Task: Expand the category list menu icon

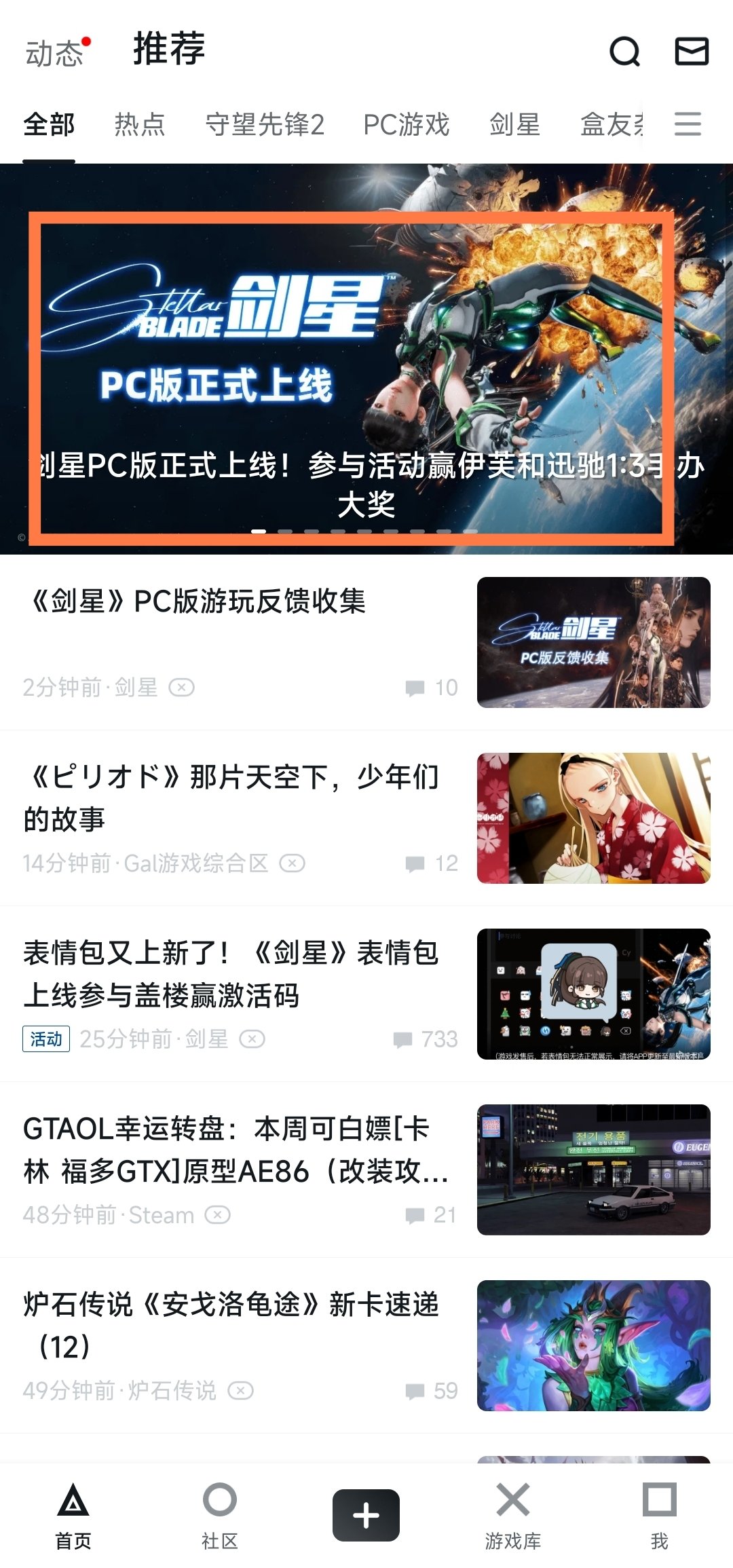Action: point(688,124)
